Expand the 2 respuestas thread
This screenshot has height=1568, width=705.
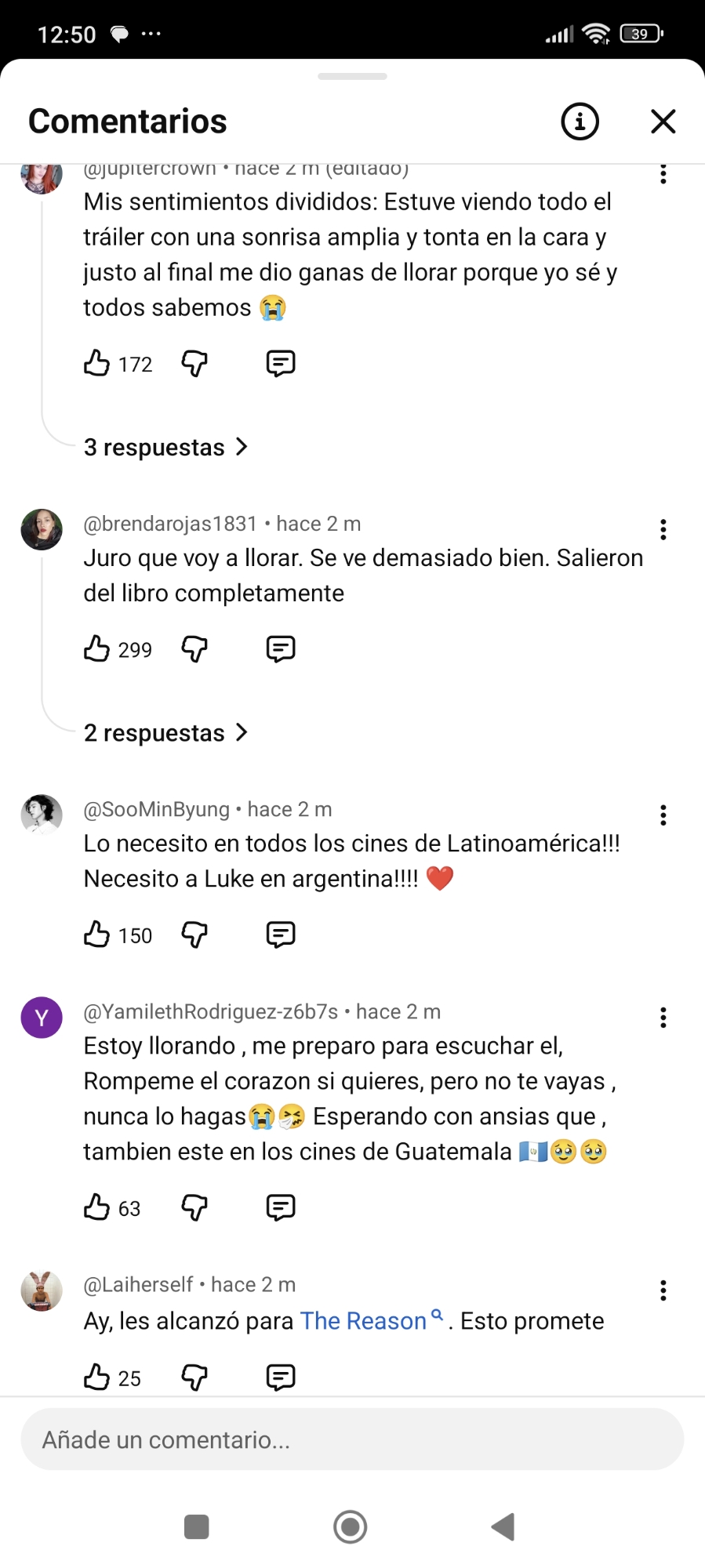165,732
